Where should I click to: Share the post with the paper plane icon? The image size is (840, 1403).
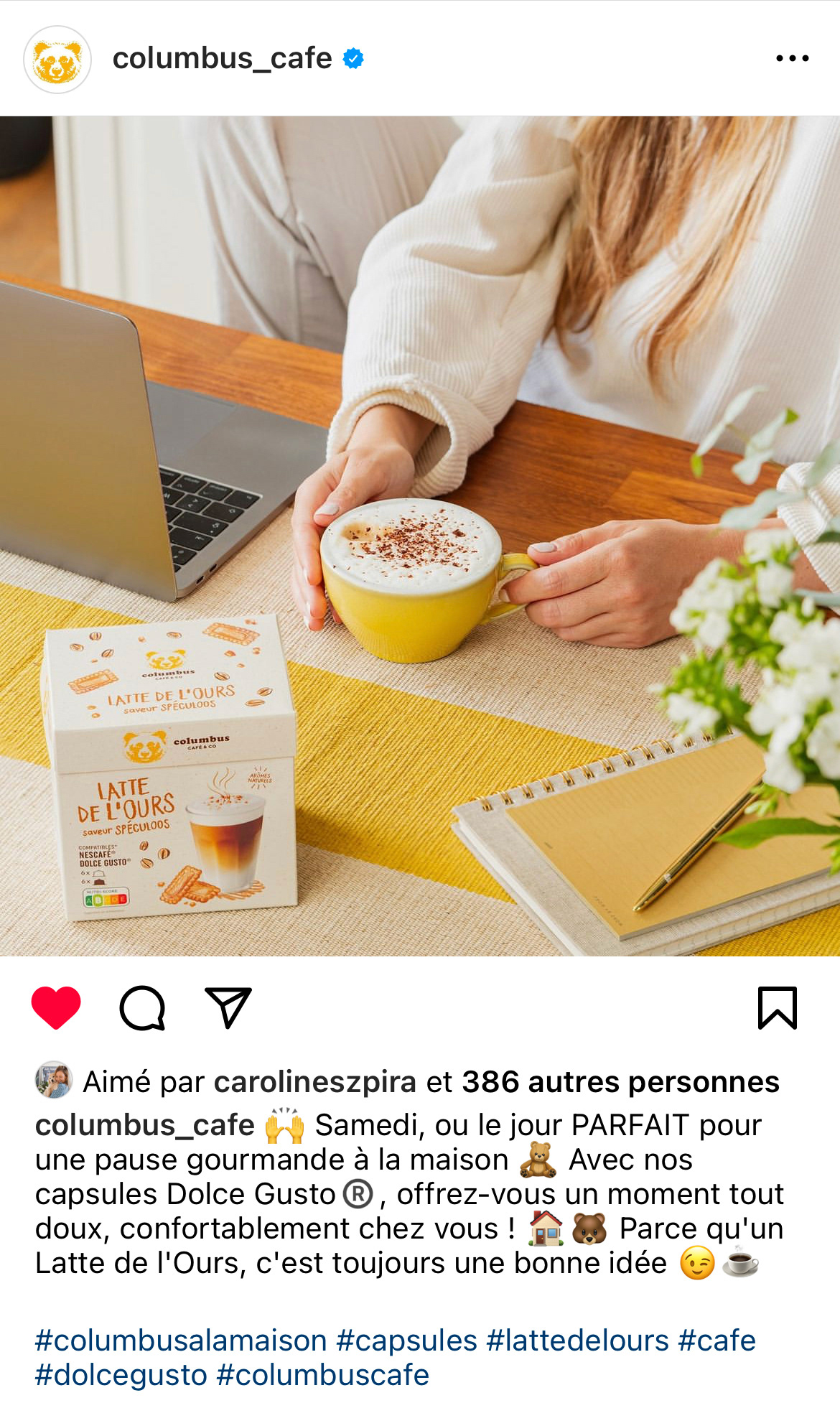point(228,1008)
